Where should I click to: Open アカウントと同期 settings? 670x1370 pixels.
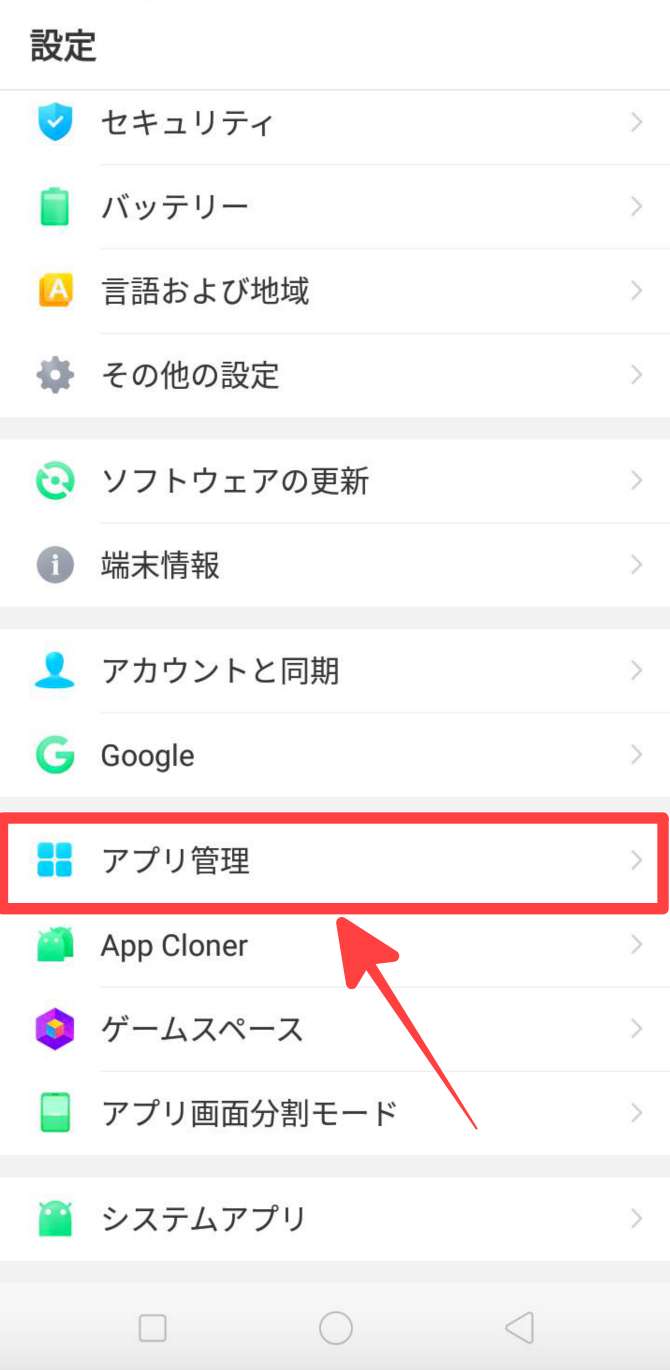tap(335, 671)
